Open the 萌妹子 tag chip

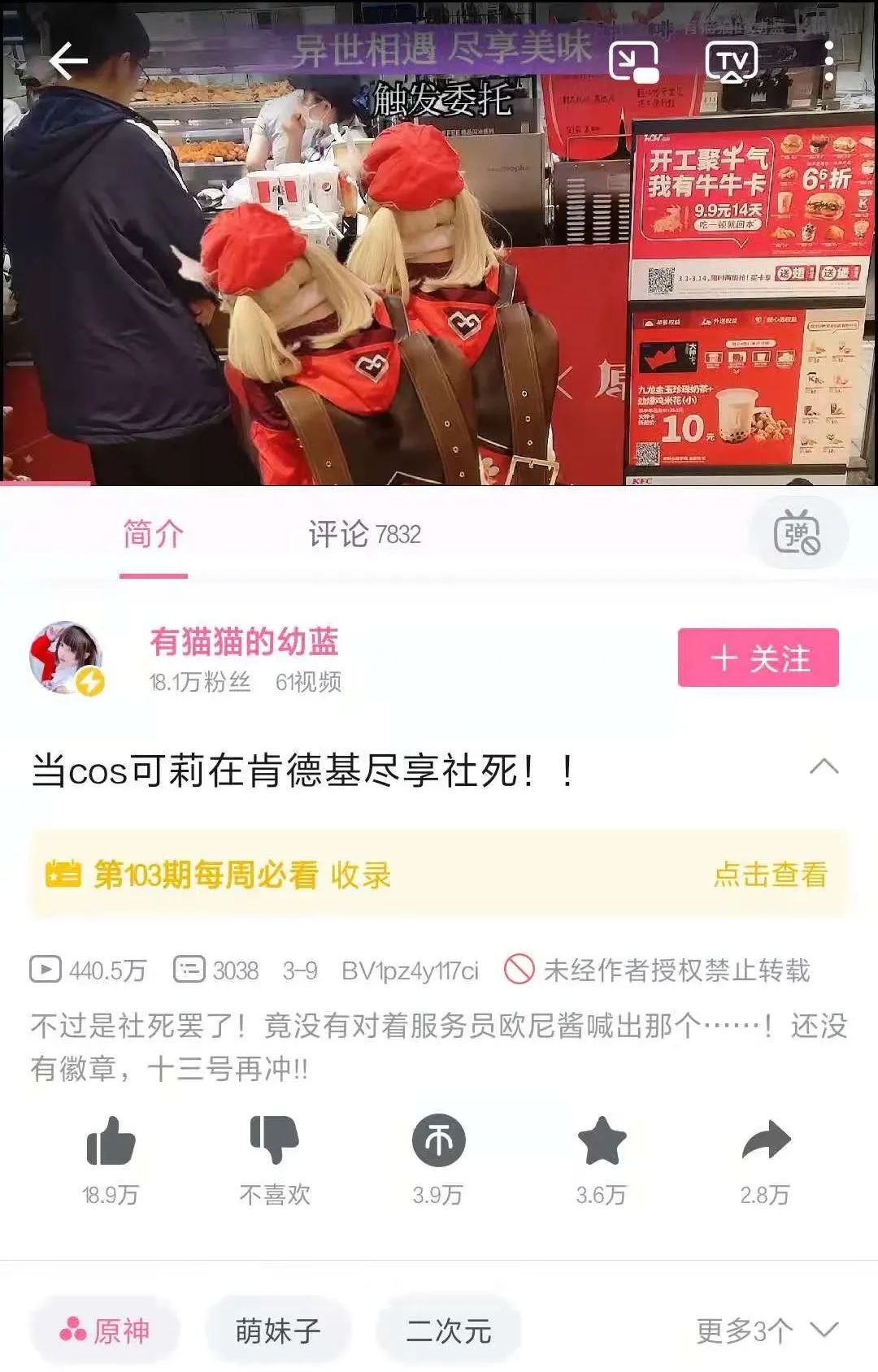coord(278,1331)
